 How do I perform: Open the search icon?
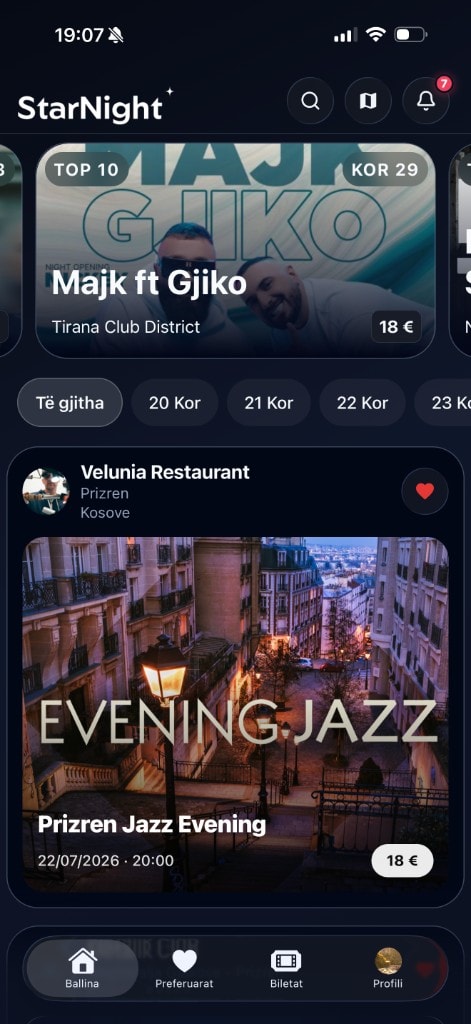point(310,101)
